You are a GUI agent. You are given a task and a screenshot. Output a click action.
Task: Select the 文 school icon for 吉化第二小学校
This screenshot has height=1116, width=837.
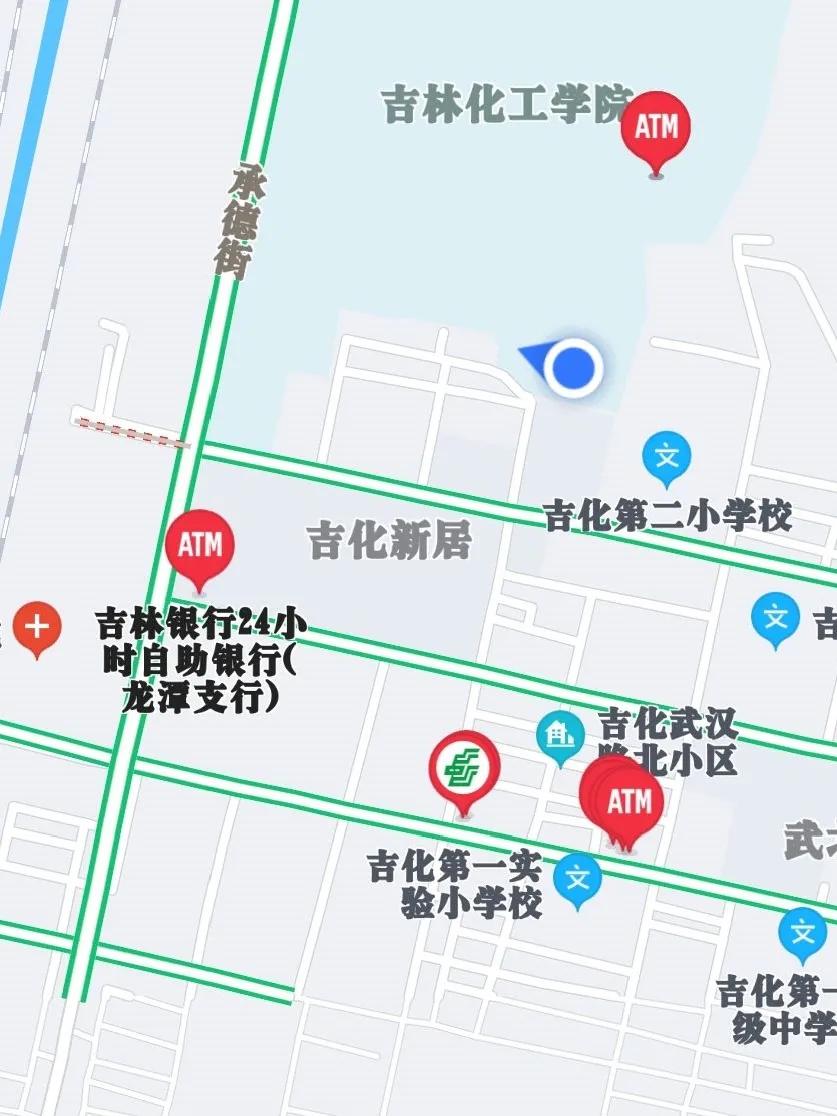click(668, 455)
